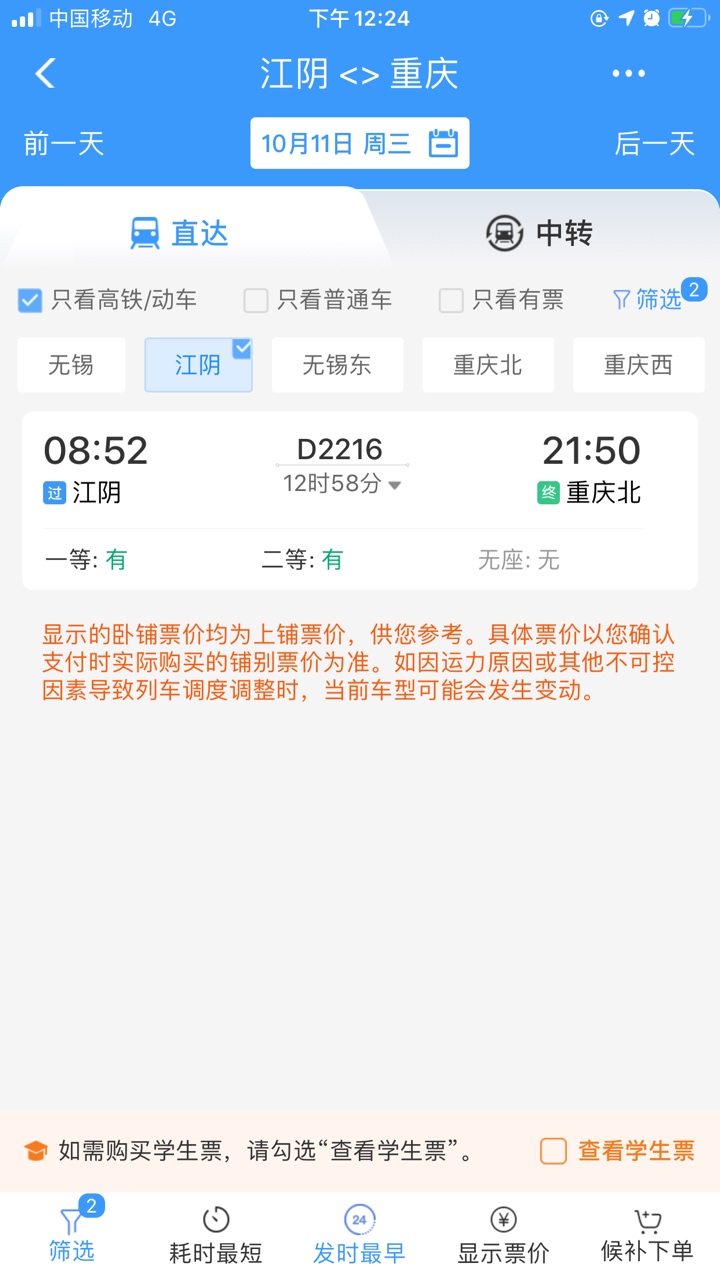The image size is (720, 1280).
Task: Go to next day 后一天
Action: click(654, 143)
